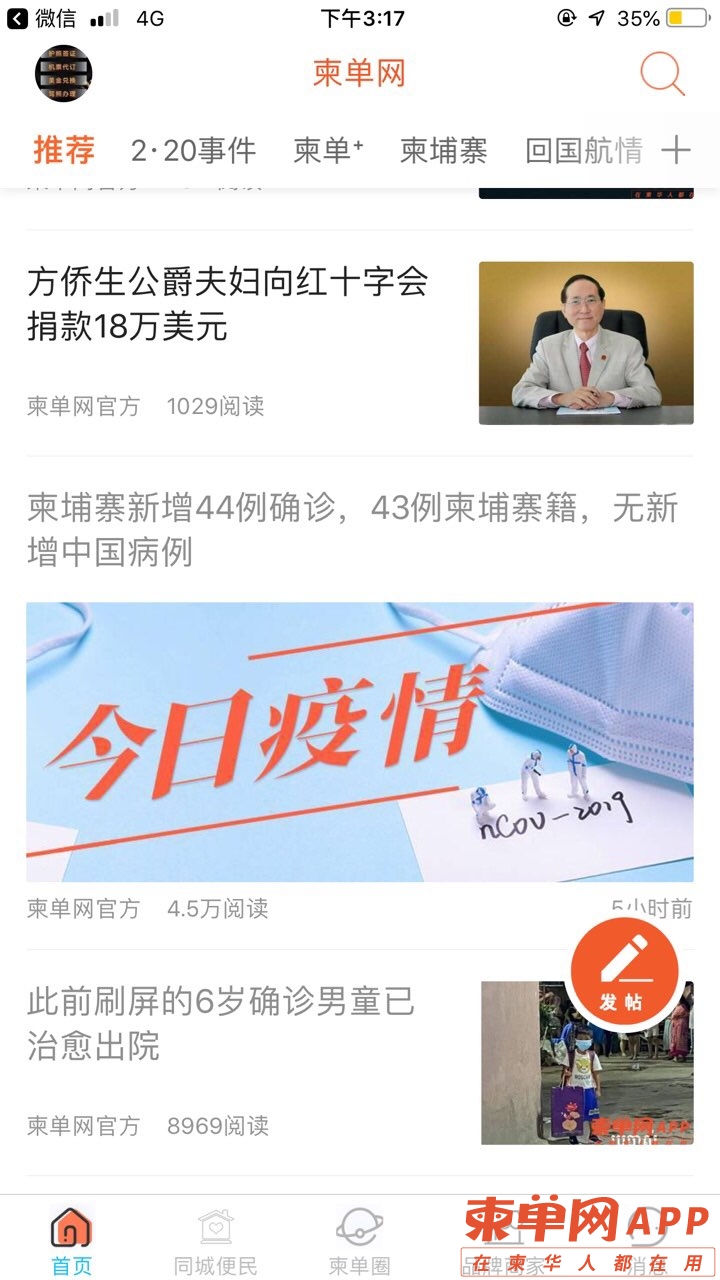Open the search magnifier icon

tap(662, 73)
